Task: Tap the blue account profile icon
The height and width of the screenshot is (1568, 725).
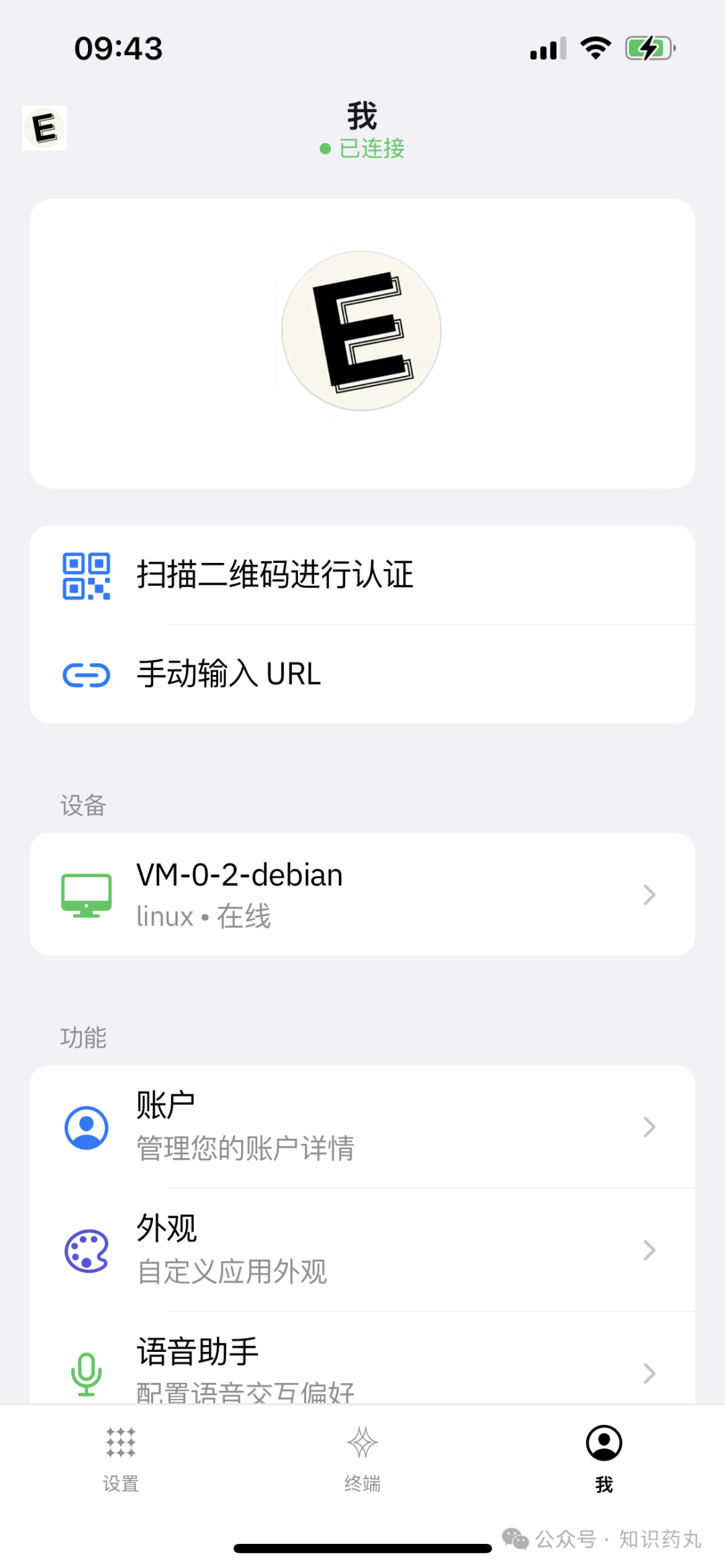Action: point(86,1127)
